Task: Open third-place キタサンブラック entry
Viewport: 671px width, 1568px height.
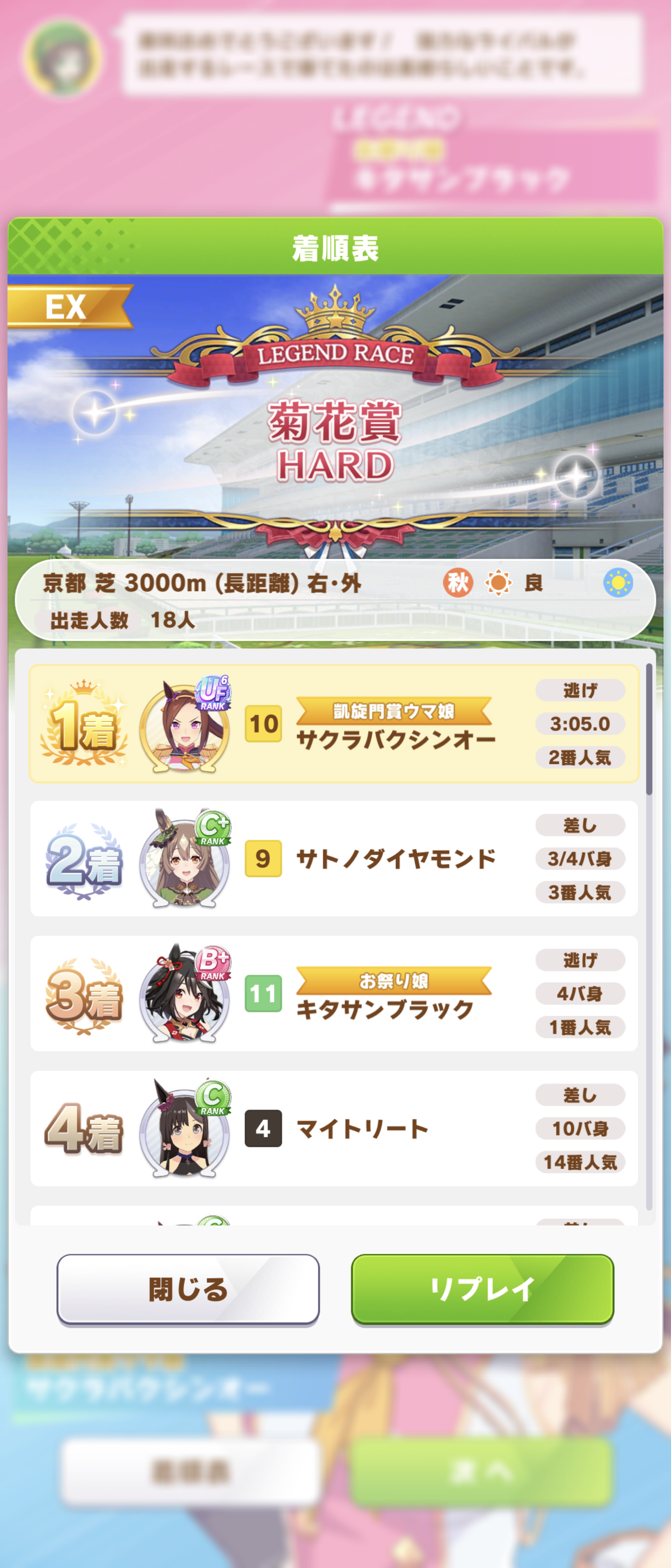Action: click(x=334, y=993)
